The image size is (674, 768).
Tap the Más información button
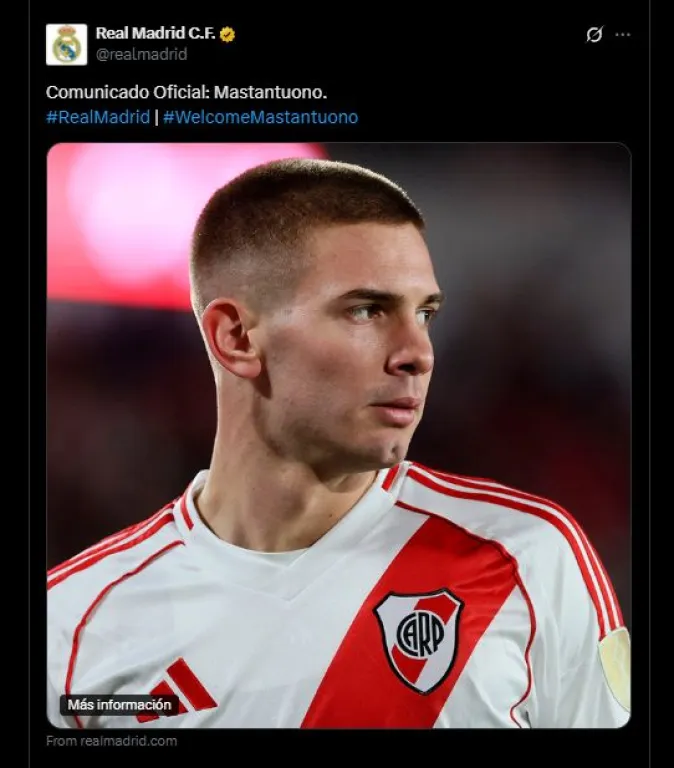[119, 705]
